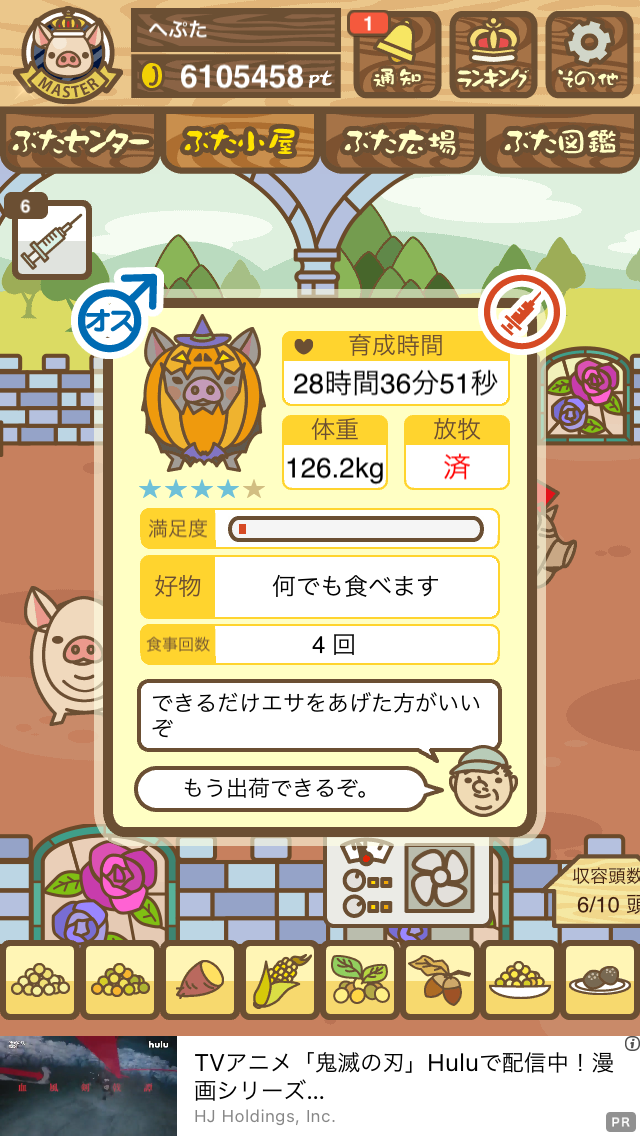
Task: Switch to the ぶた図鑑 tab
Action: click(x=560, y=142)
